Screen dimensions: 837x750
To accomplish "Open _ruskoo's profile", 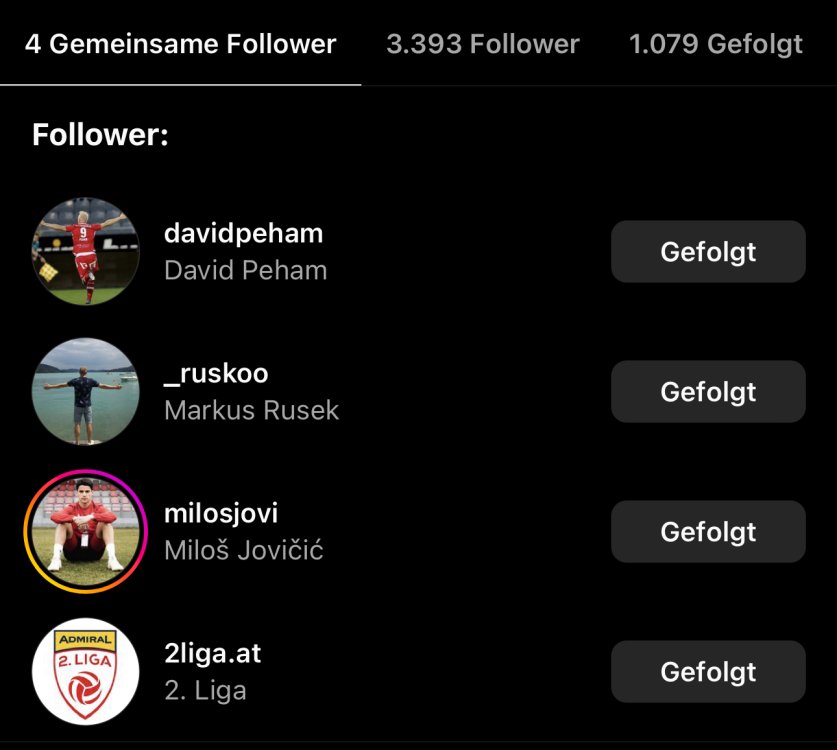I will 216,374.
